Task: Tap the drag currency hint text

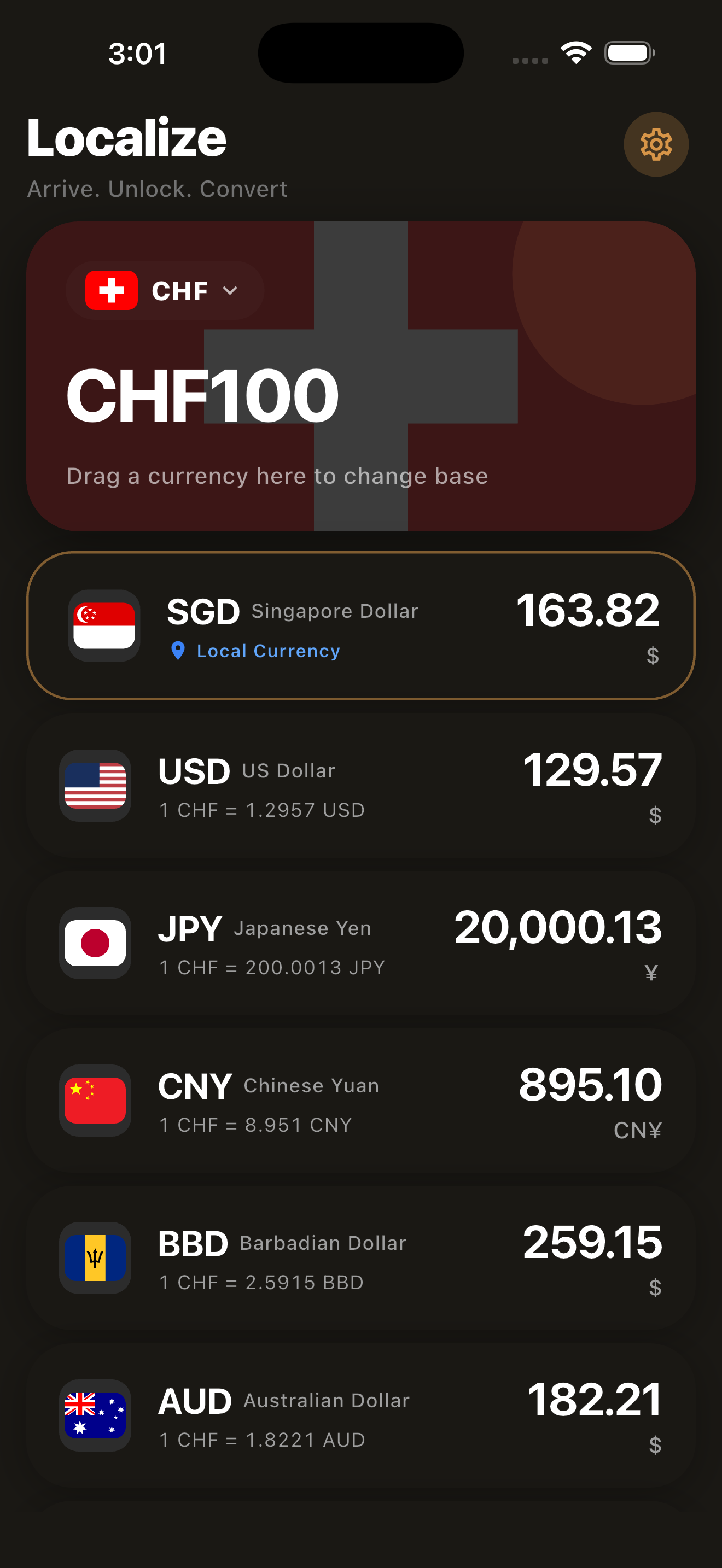Action: [x=277, y=477]
